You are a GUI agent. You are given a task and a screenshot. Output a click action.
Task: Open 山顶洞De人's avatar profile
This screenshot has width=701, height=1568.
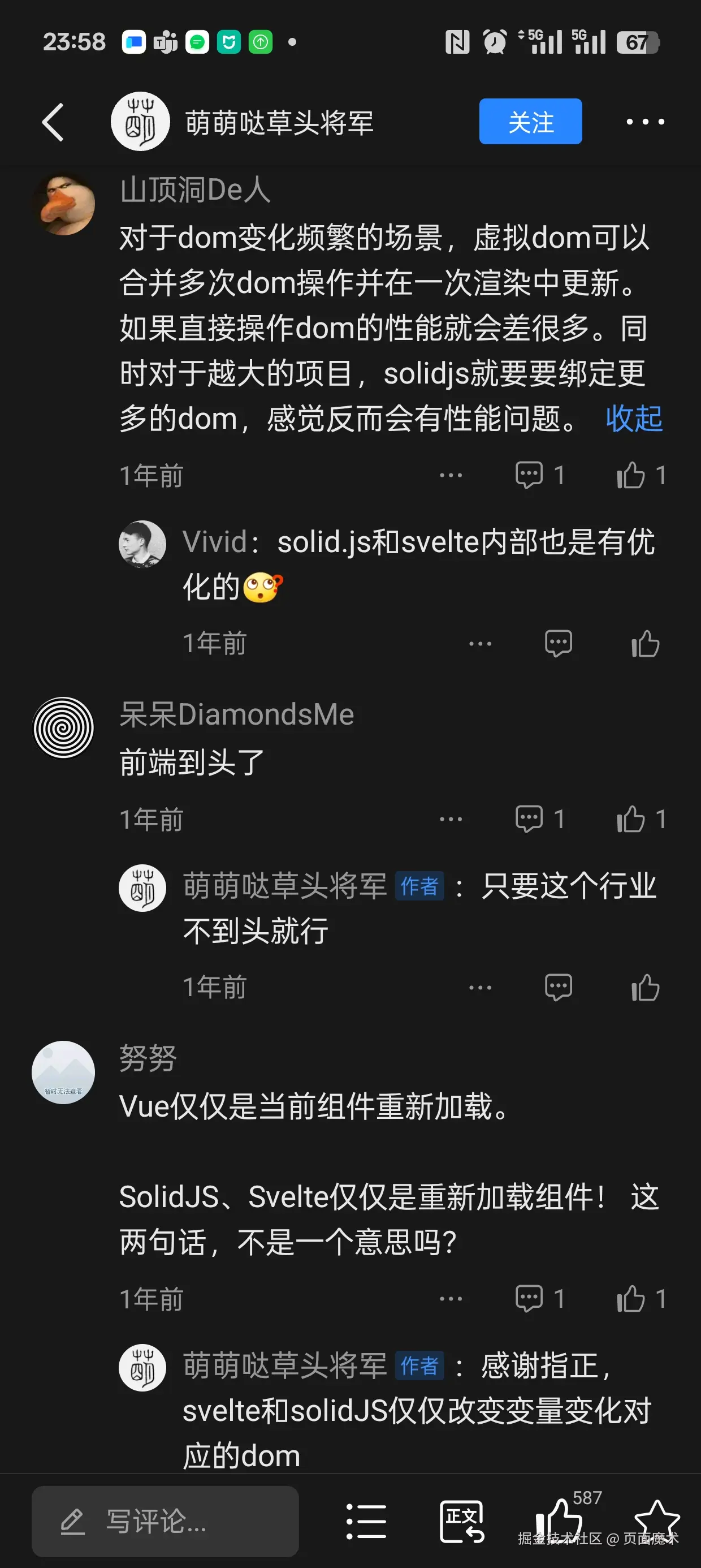coord(64,205)
